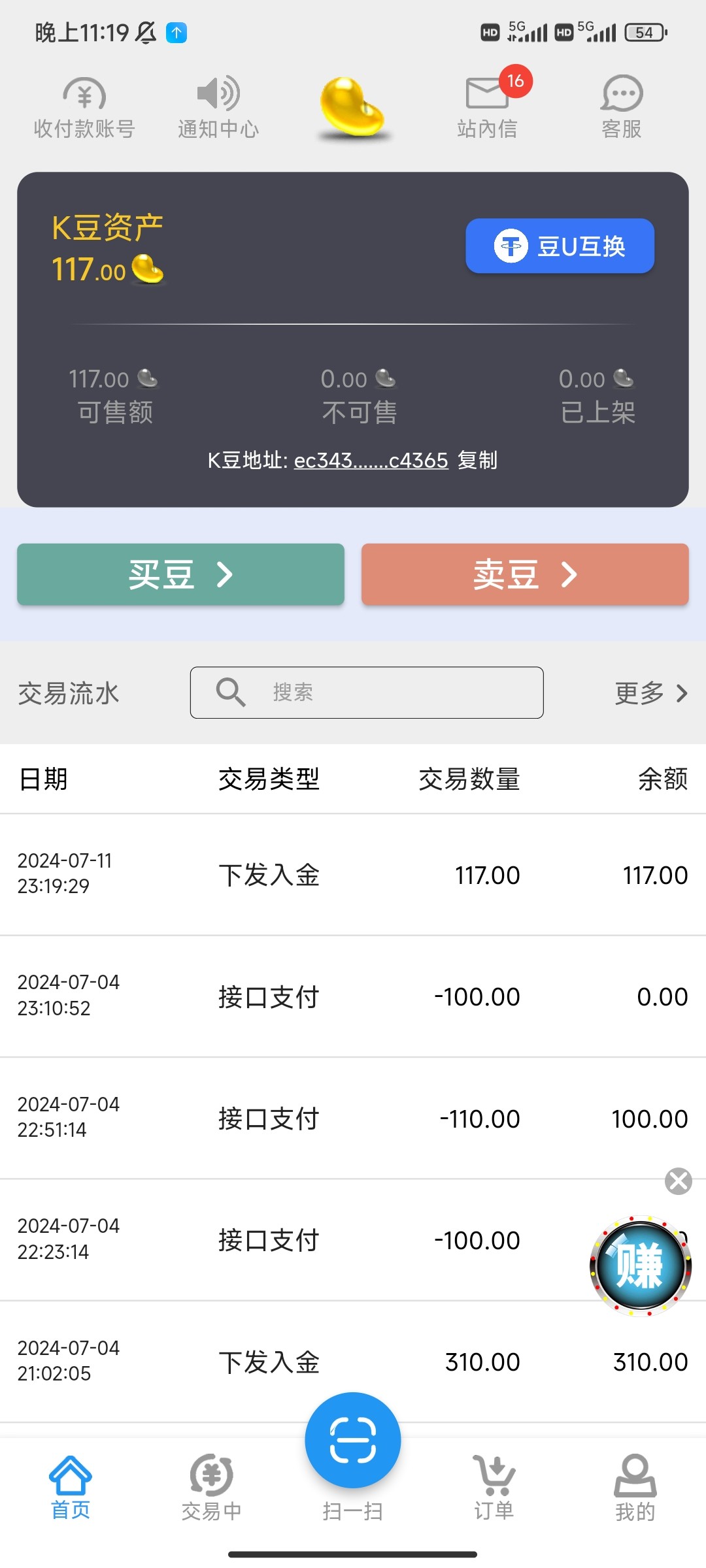View 更多 transaction records
This screenshot has height=1568, width=706.
(651, 693)
